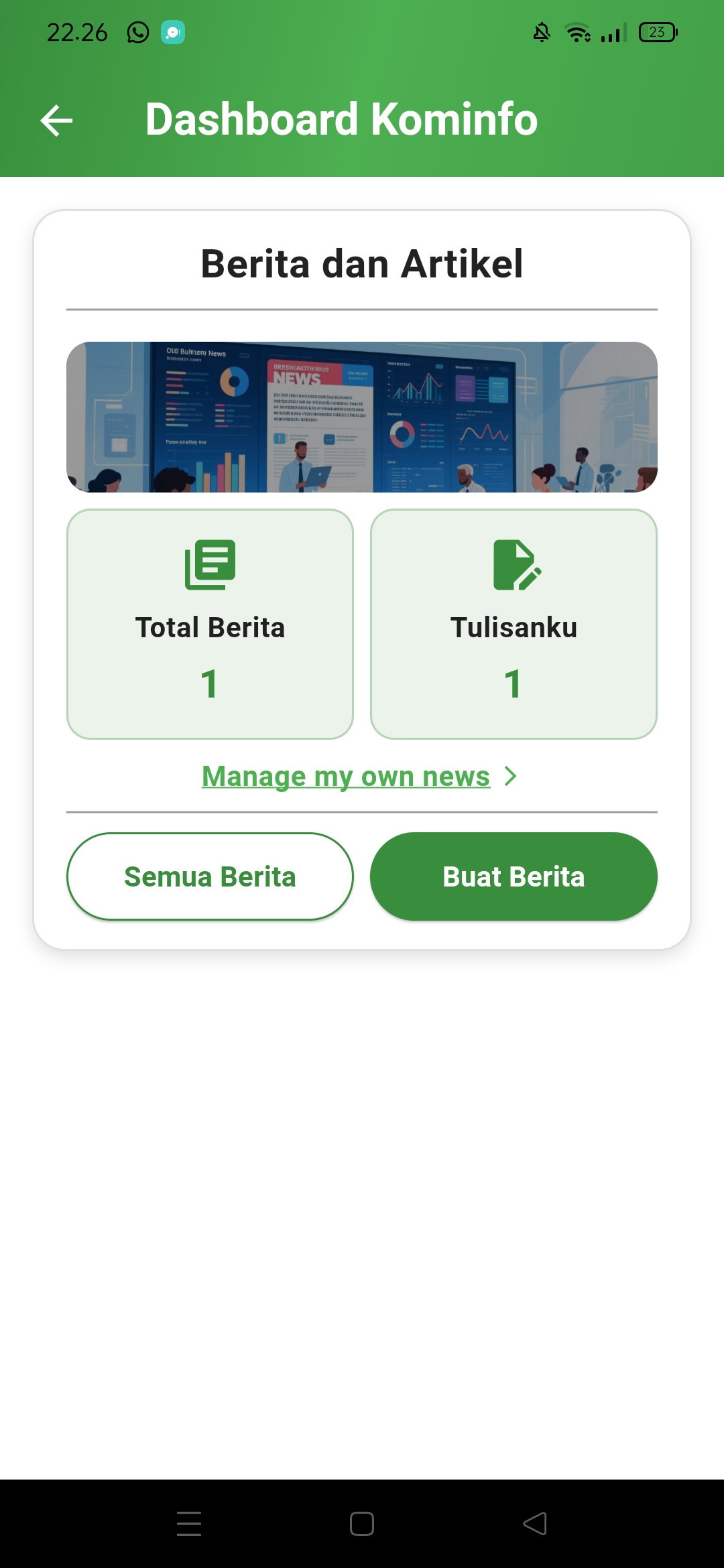This screenshot has height=1568, width=724.
Task: Create a news post with Buat Berita
Action: [x=514, y=876]
